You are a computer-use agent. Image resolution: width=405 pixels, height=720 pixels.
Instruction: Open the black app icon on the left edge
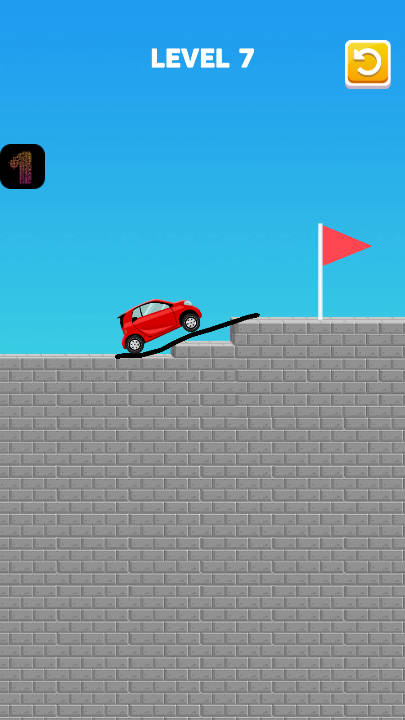click(x=22, y=166)
